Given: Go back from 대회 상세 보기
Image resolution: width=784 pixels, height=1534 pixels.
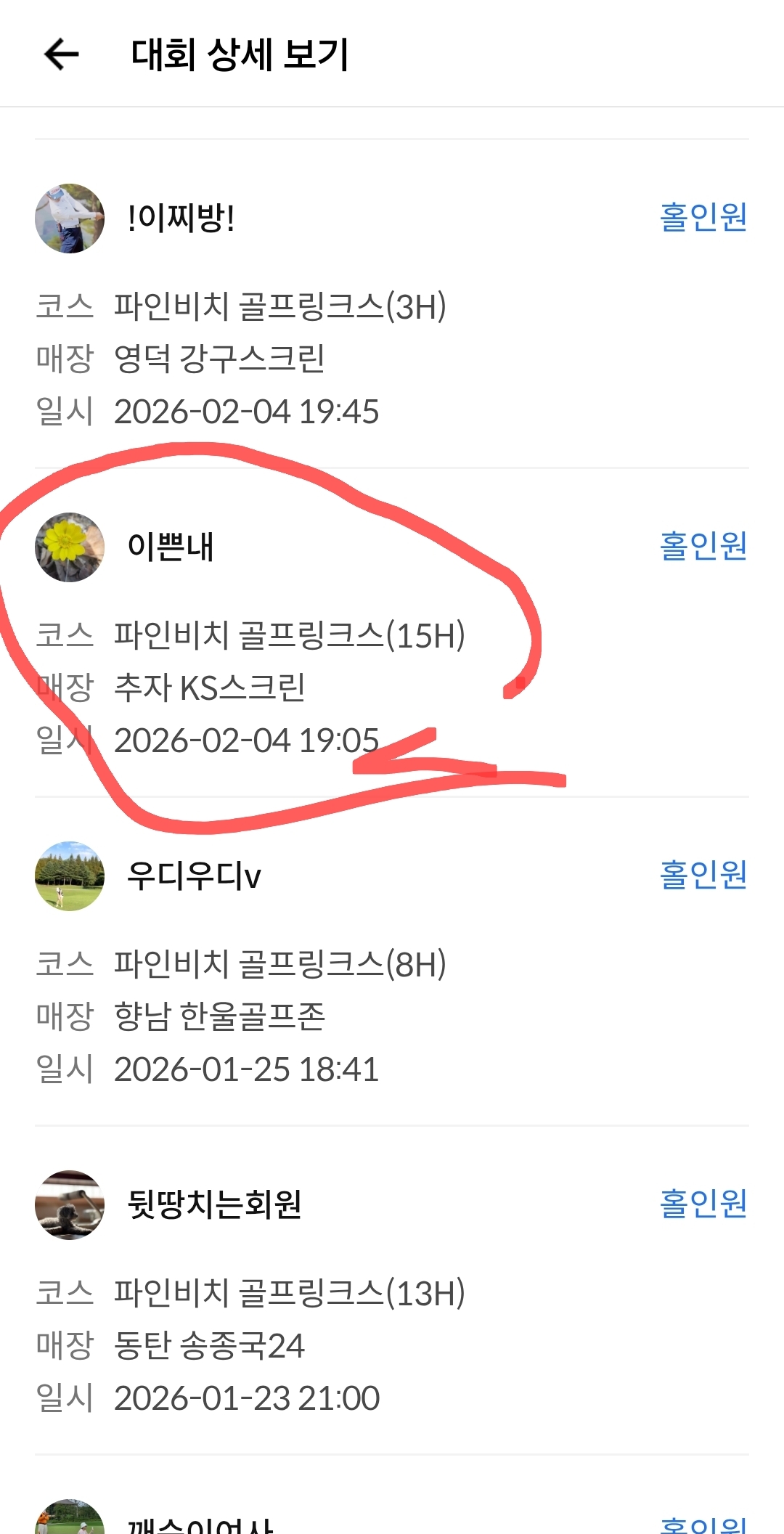Looking at the screenshot, I should 62,54.
